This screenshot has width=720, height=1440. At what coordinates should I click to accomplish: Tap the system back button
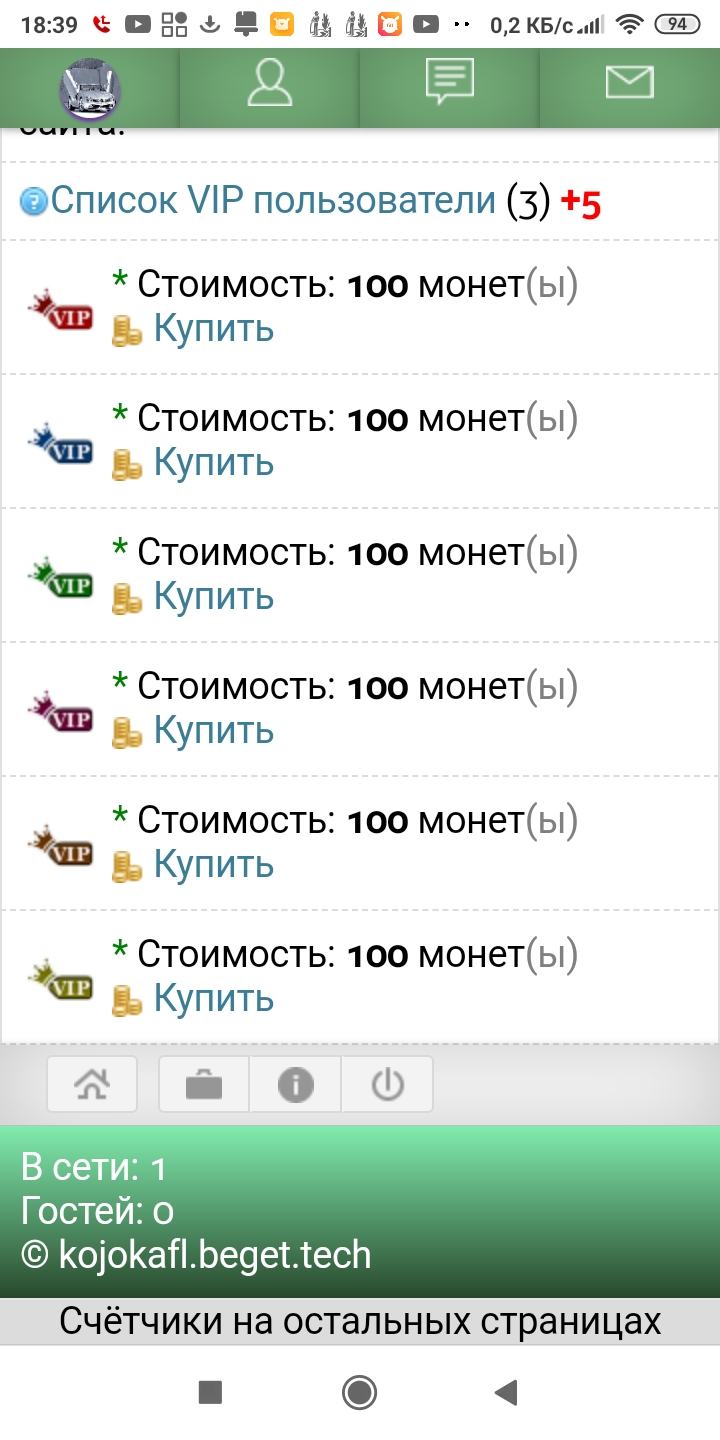507,1392
